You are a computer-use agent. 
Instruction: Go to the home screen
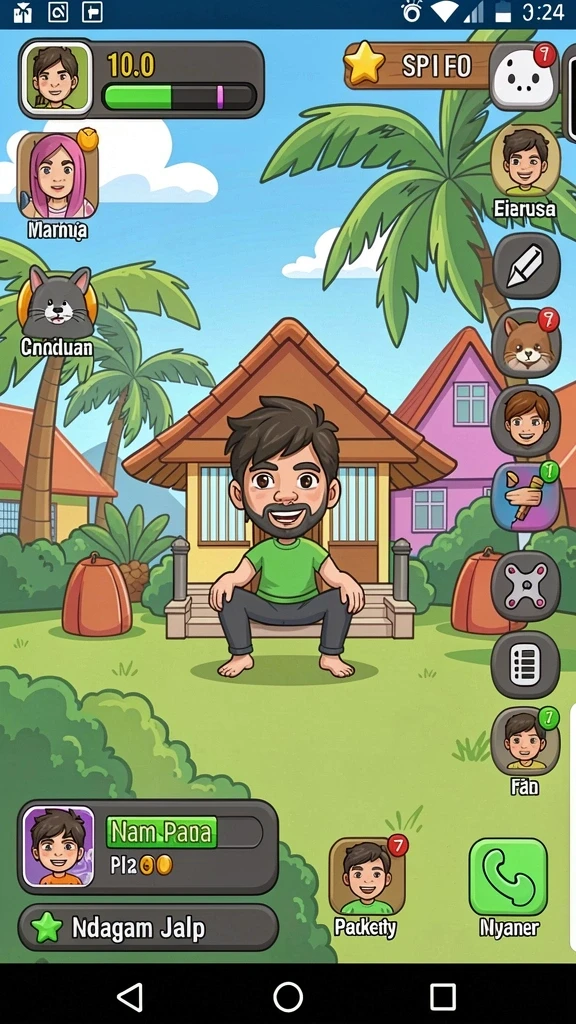[x=288, y=997]
